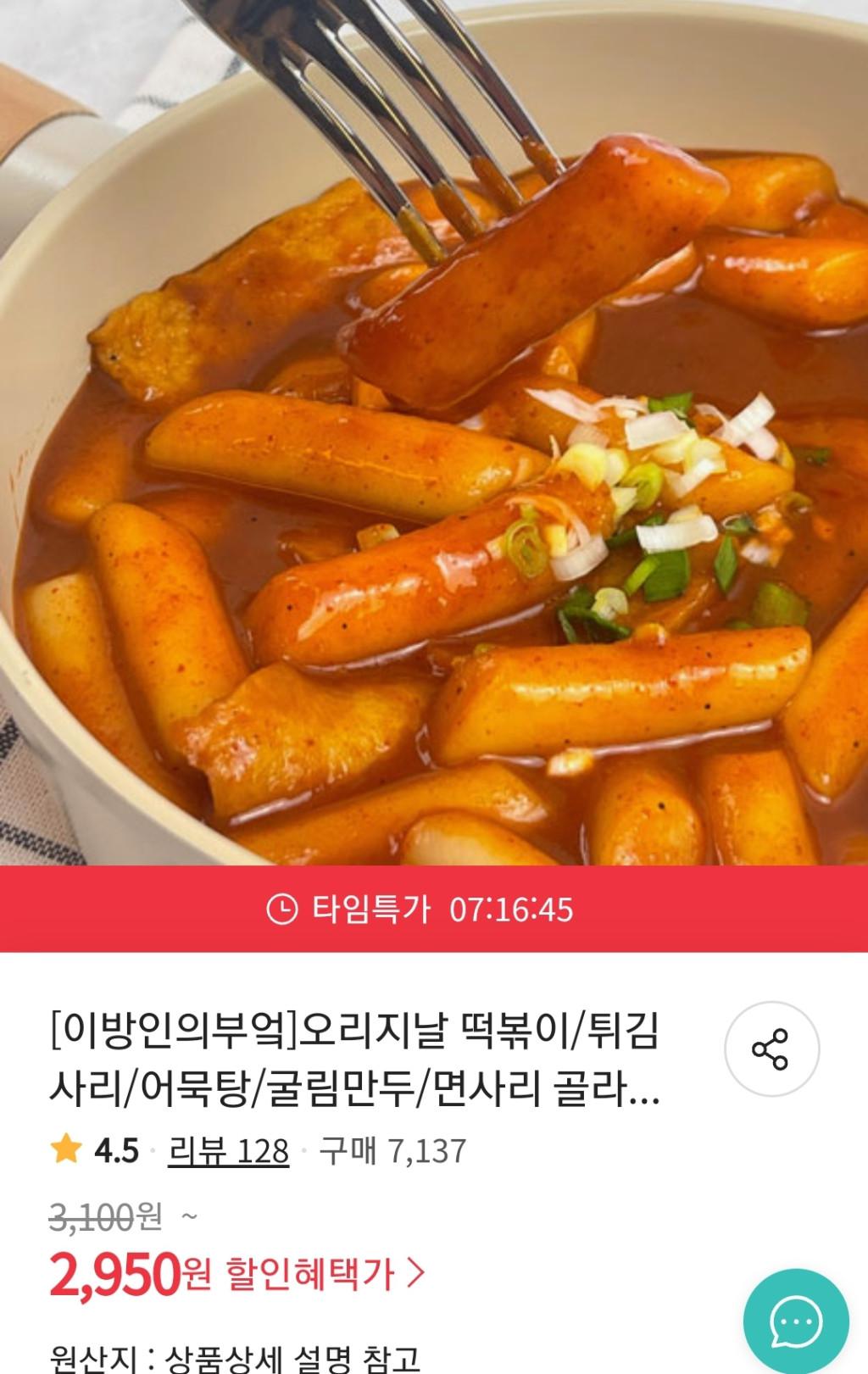Screen dimensions: 868x1374
Task: Open the tteokbokki product photo
Action: pos(434,432)
